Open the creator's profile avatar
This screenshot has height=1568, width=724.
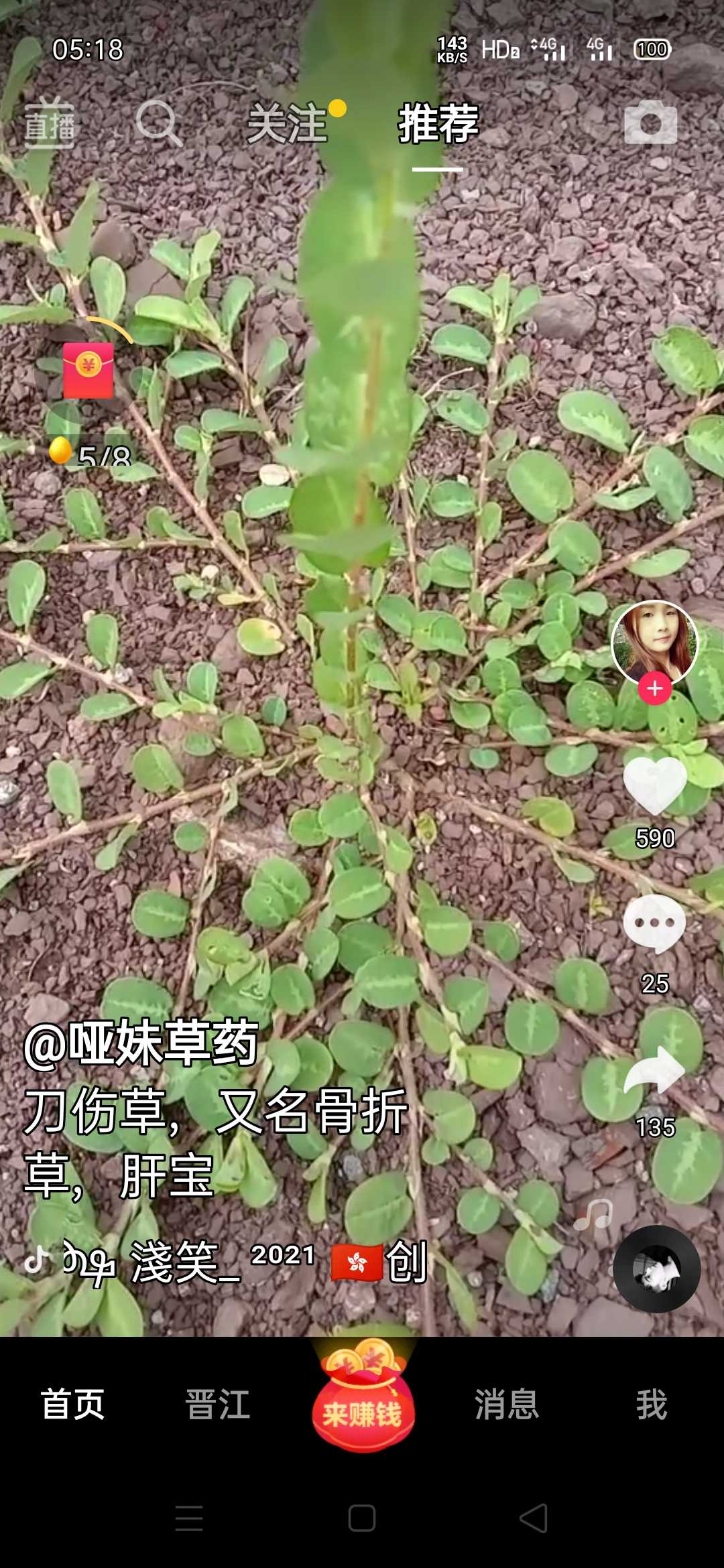point(654,642)
